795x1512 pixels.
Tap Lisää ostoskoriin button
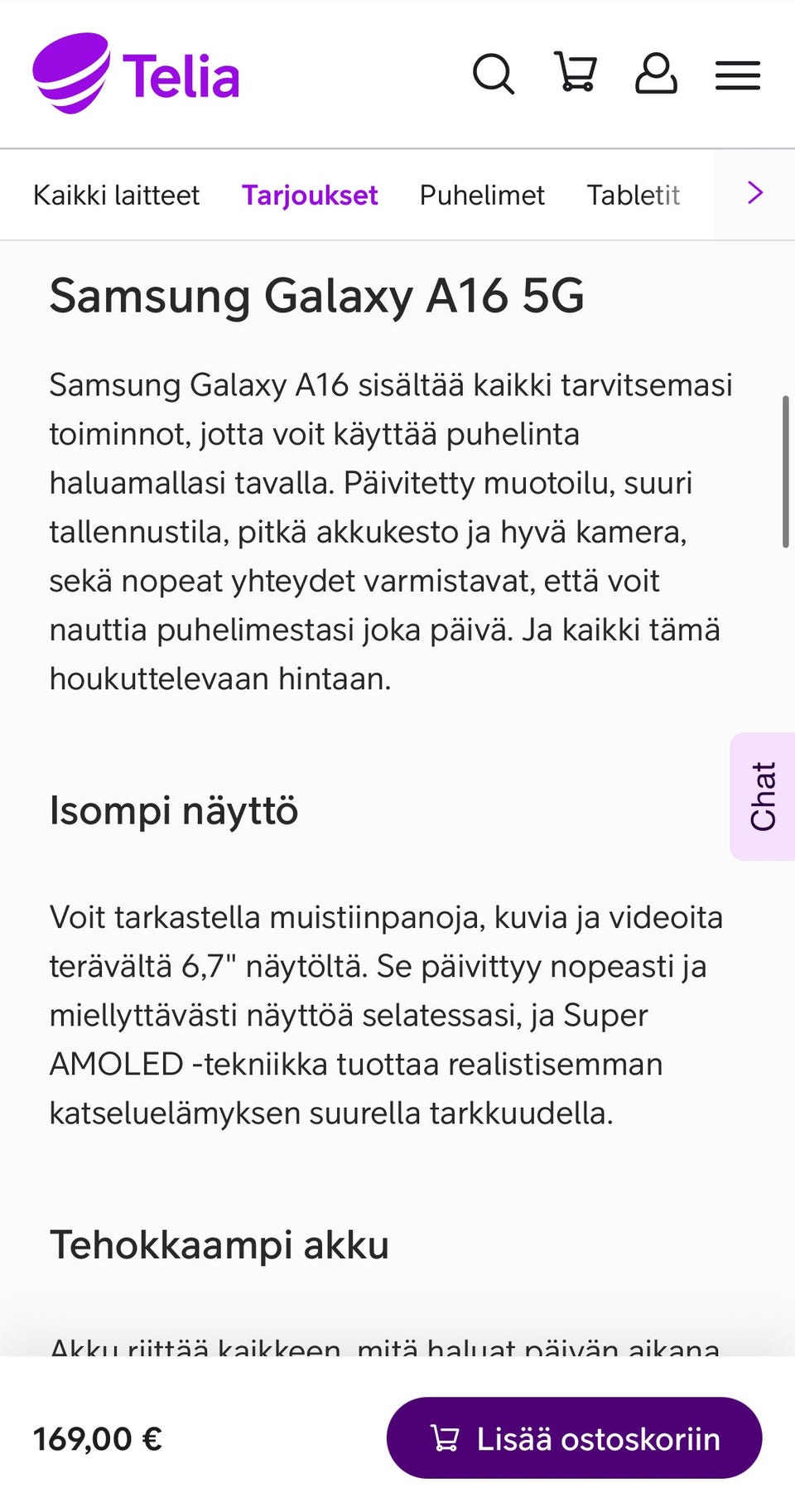pyautogui.click(x=574, y=1438)
